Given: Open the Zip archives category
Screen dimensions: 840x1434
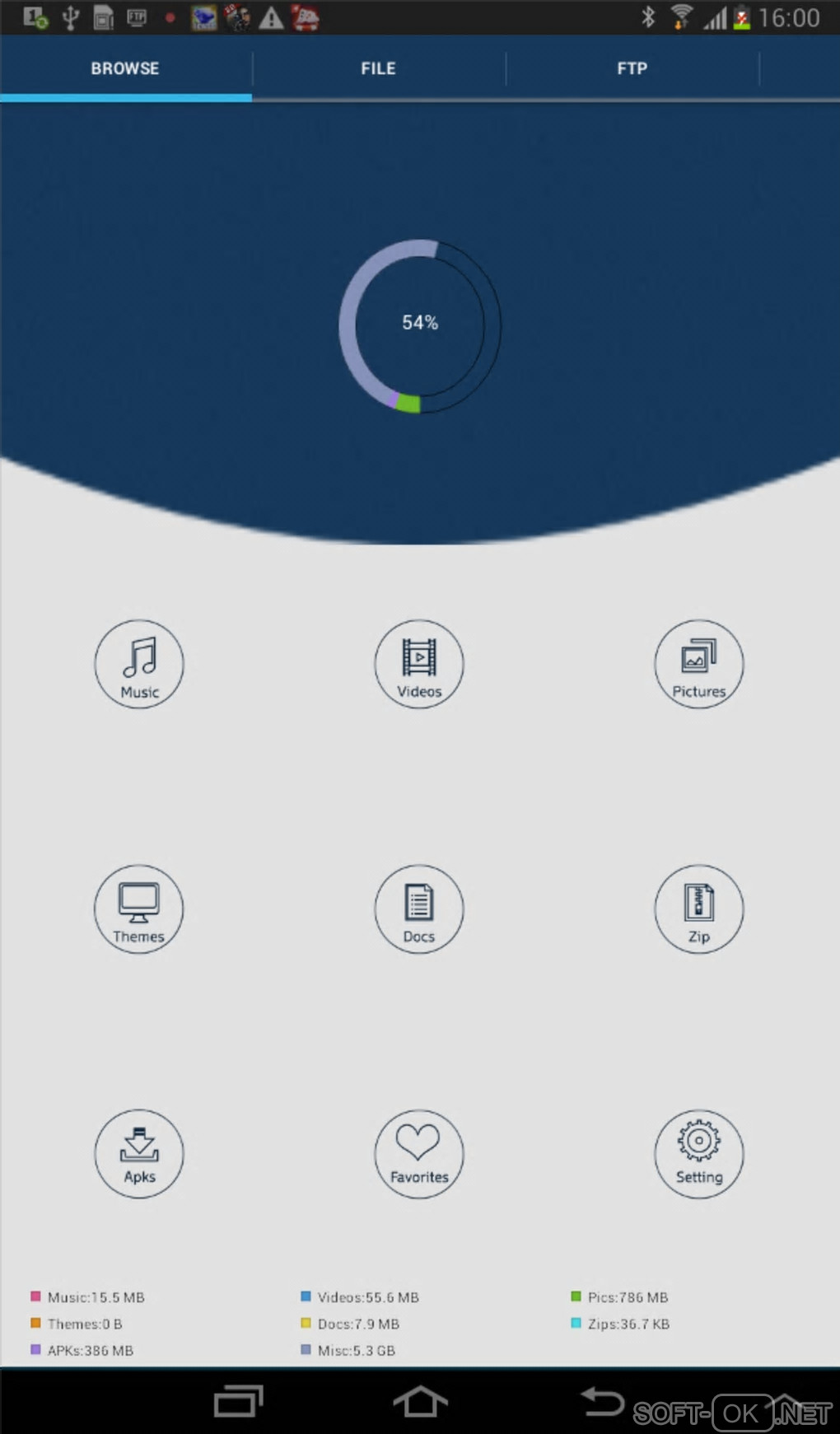Looking at the screenshot, I should [x=698, y=909].
